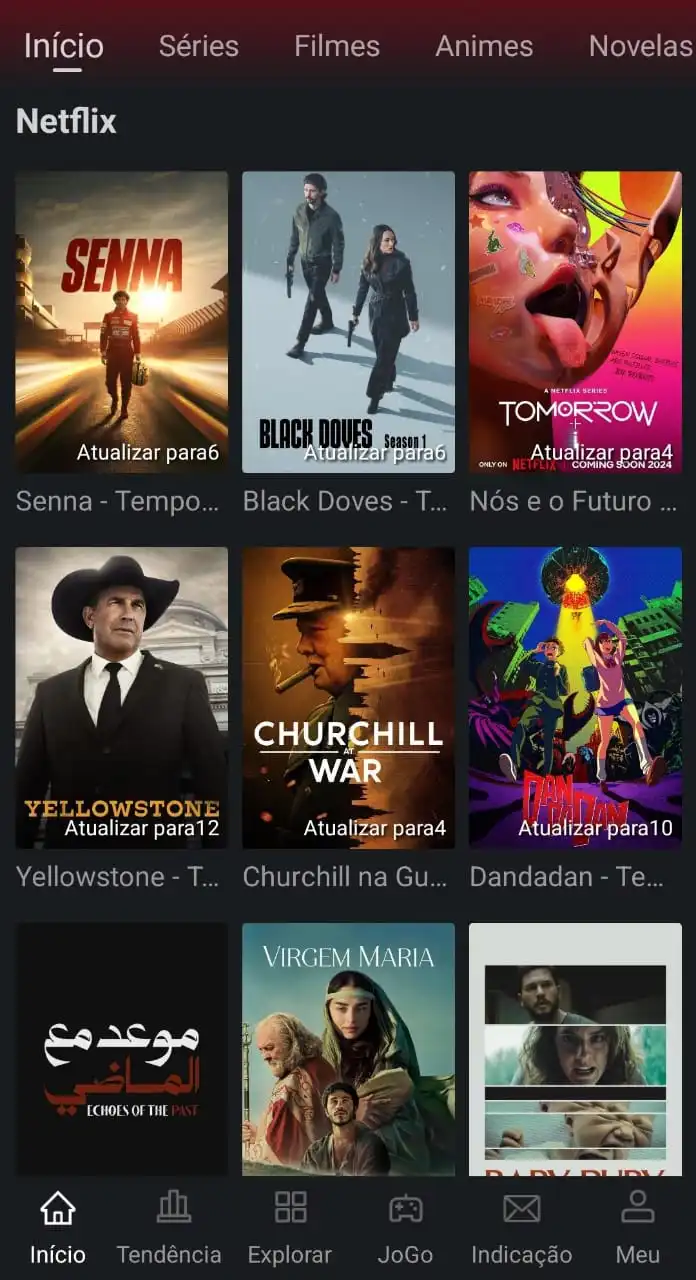The width and height of the screenshot is (696, 1280).
Task: Go to the Meu profile tab
Action: pos(637,1228)
